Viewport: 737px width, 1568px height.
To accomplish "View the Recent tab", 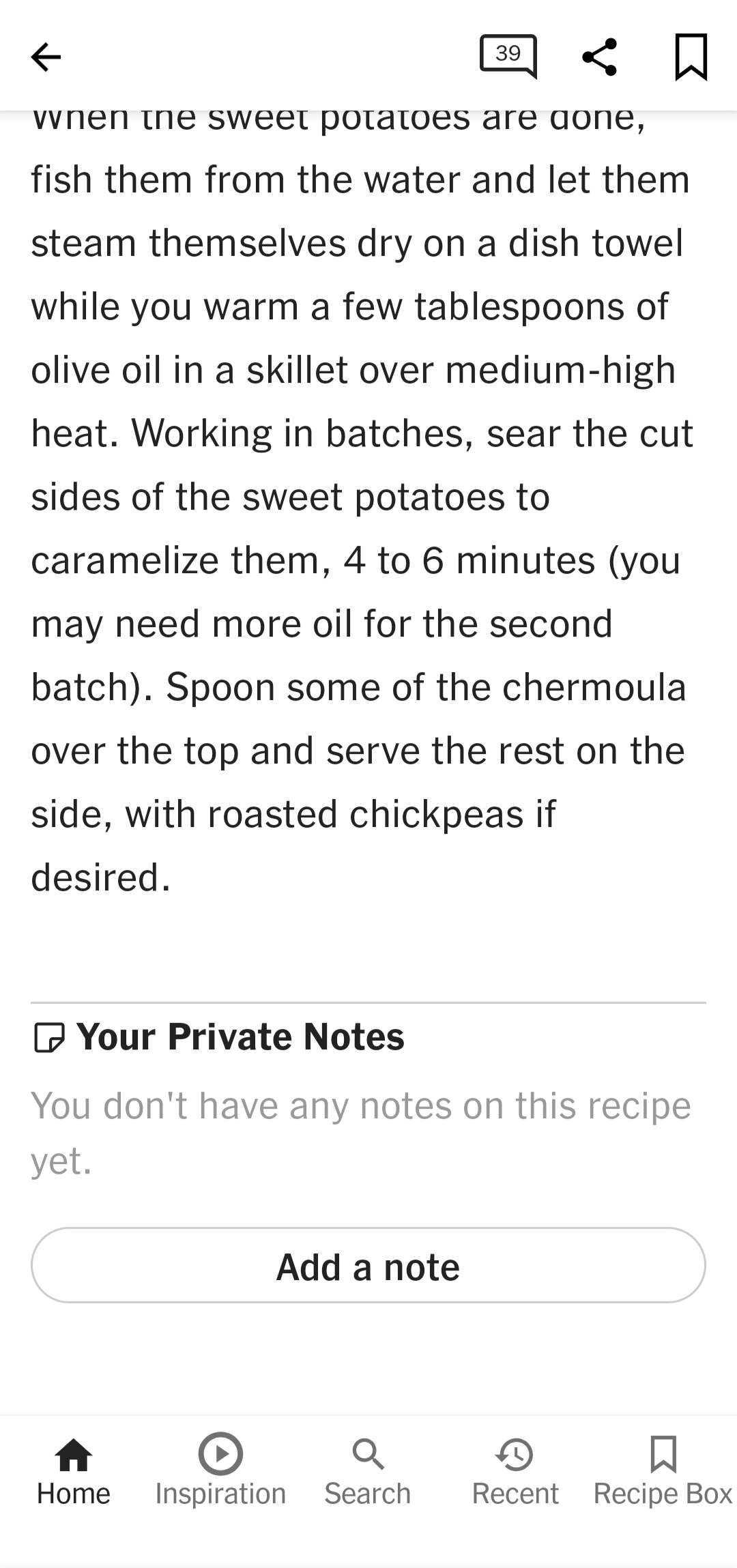I will (x=515, y=1471).
